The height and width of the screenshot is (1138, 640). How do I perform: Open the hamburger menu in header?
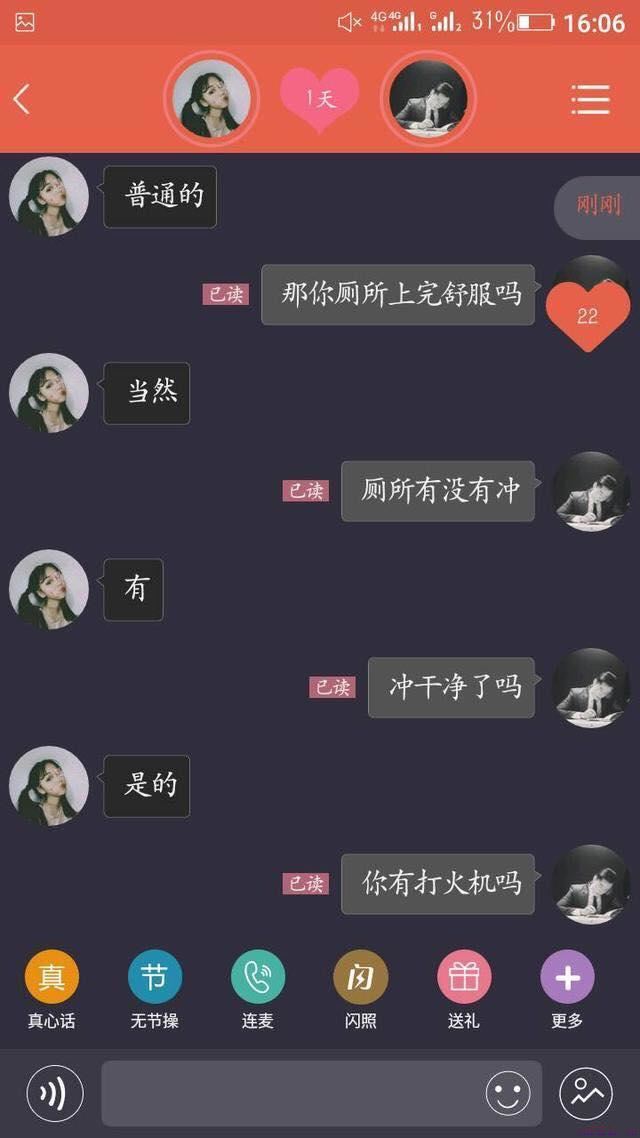click(590, 99)
